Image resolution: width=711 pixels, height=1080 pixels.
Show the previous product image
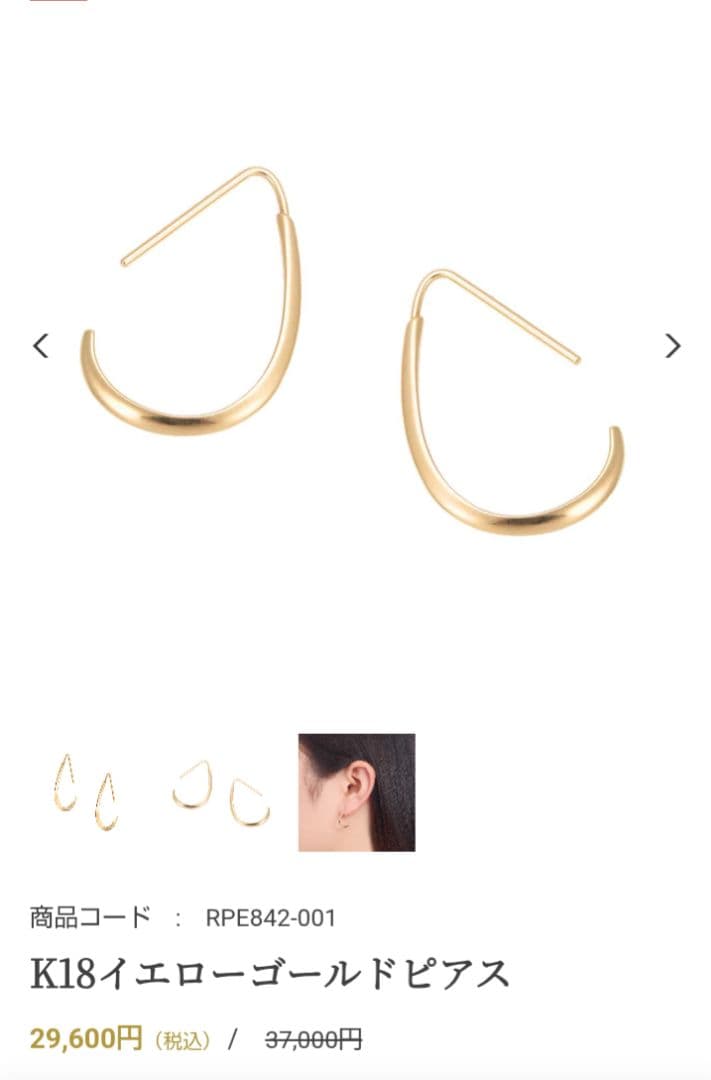41,346
